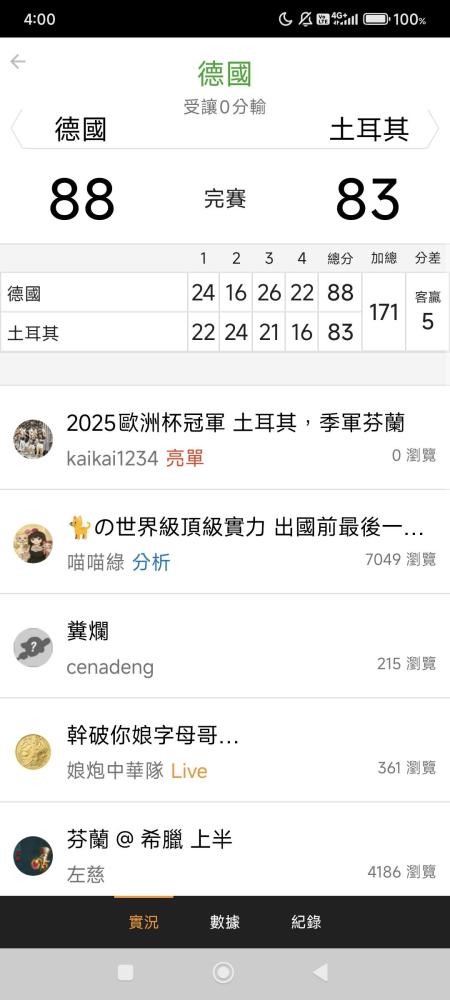Open the 紀錄 tab
The width and height of the screenshot is (450, 1000).
[306, 922]
